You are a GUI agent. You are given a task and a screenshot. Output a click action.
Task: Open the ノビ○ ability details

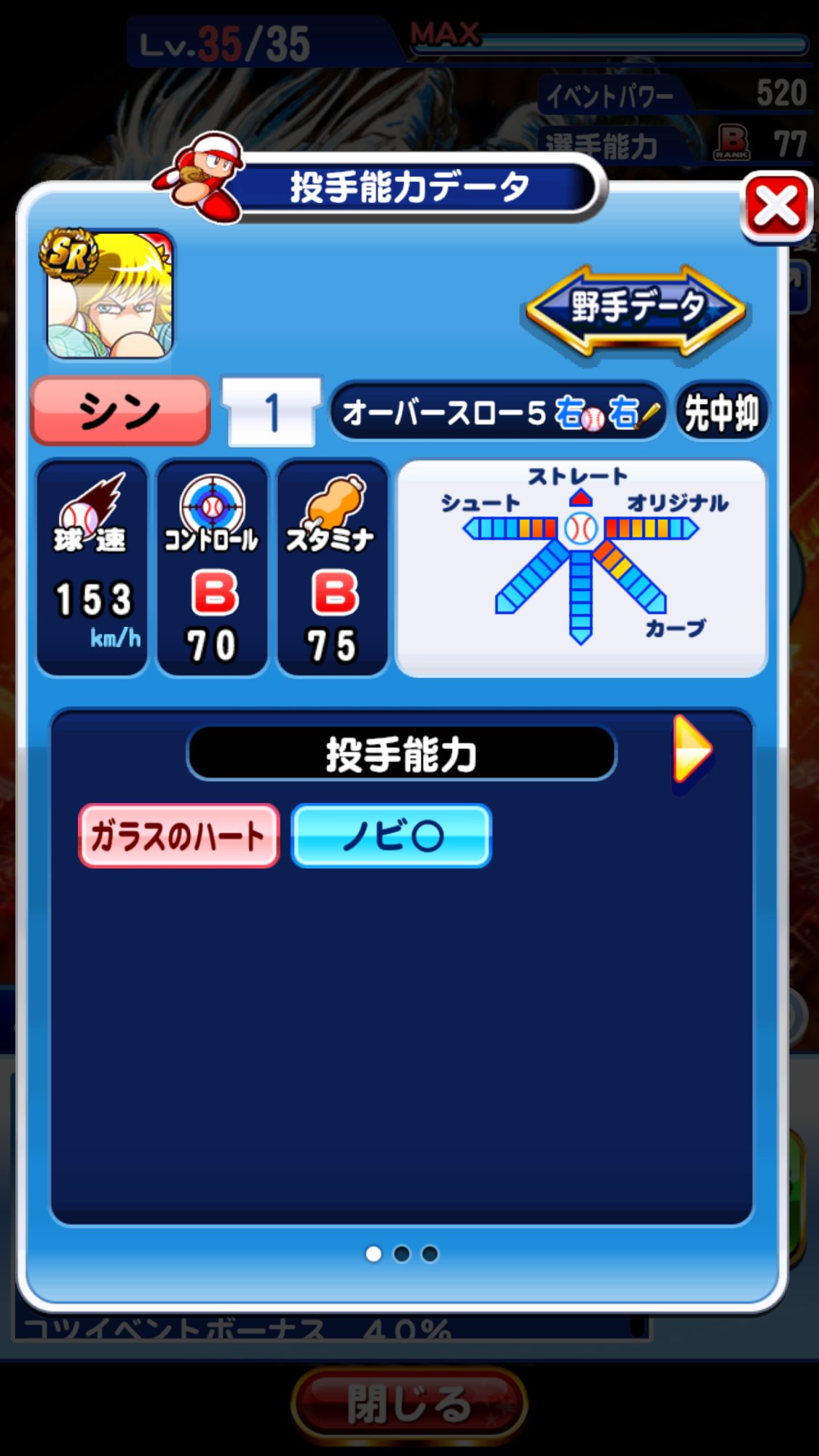coord(392,836)
